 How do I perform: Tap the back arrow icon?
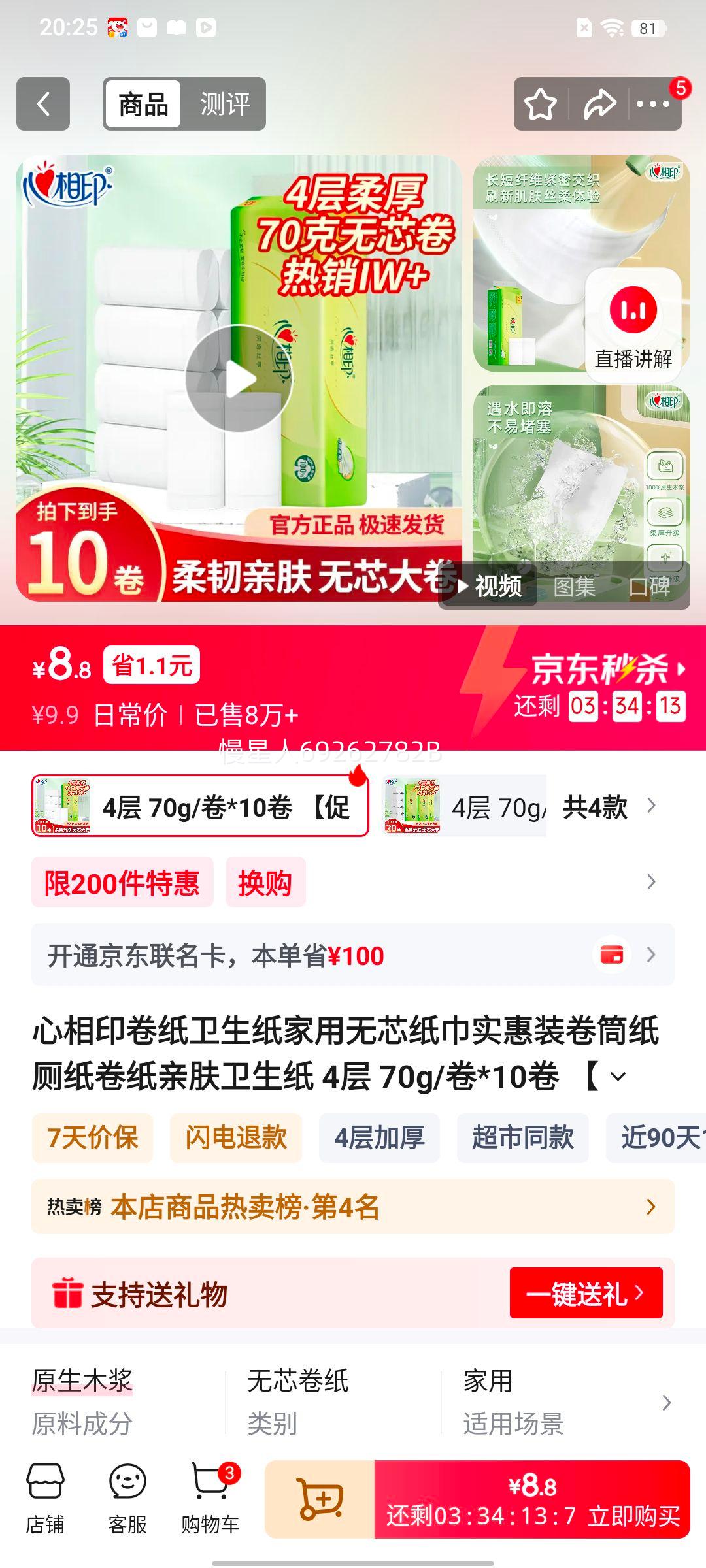[43, 103]
